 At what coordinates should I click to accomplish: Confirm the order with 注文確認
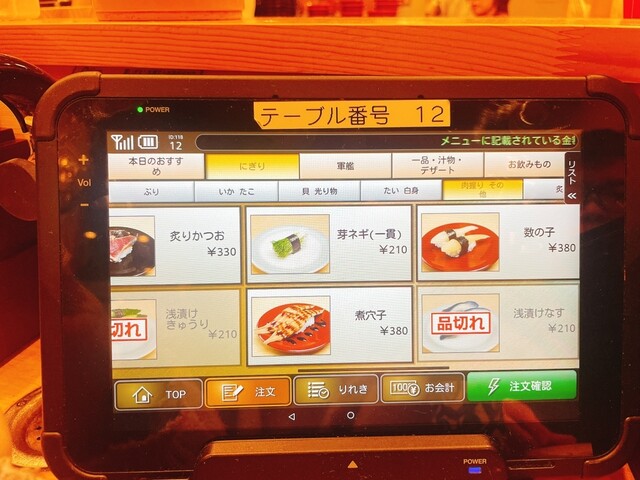click(x=521, y=386)
